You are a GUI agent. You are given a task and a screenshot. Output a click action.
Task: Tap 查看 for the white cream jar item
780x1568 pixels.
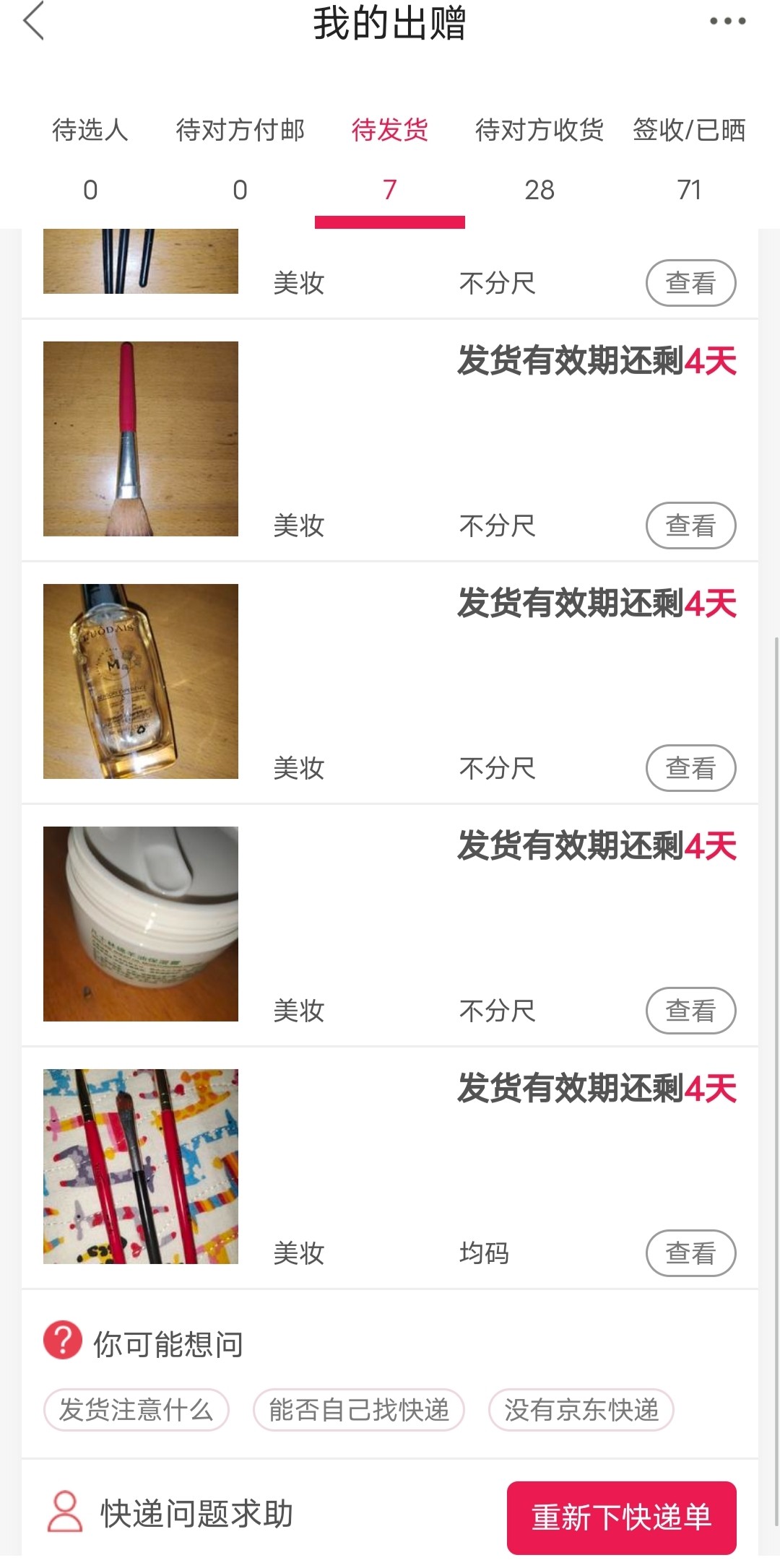(x=690, y=1011)
